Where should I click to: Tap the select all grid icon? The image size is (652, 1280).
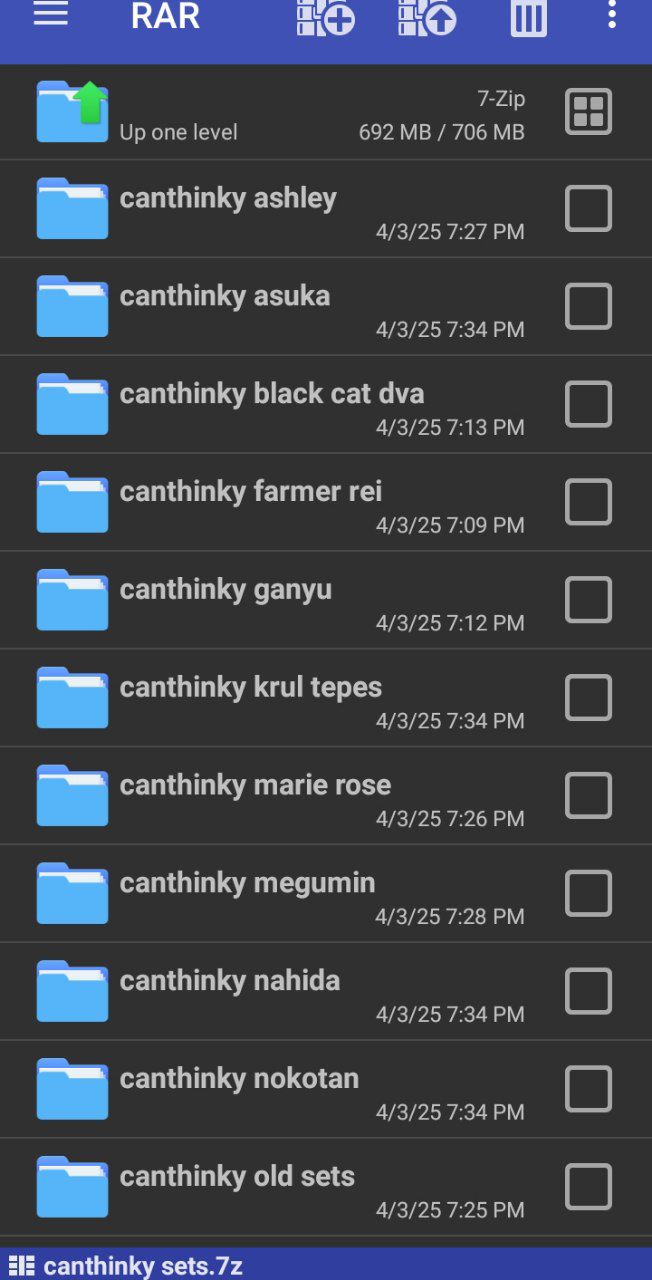click(588, 112)
